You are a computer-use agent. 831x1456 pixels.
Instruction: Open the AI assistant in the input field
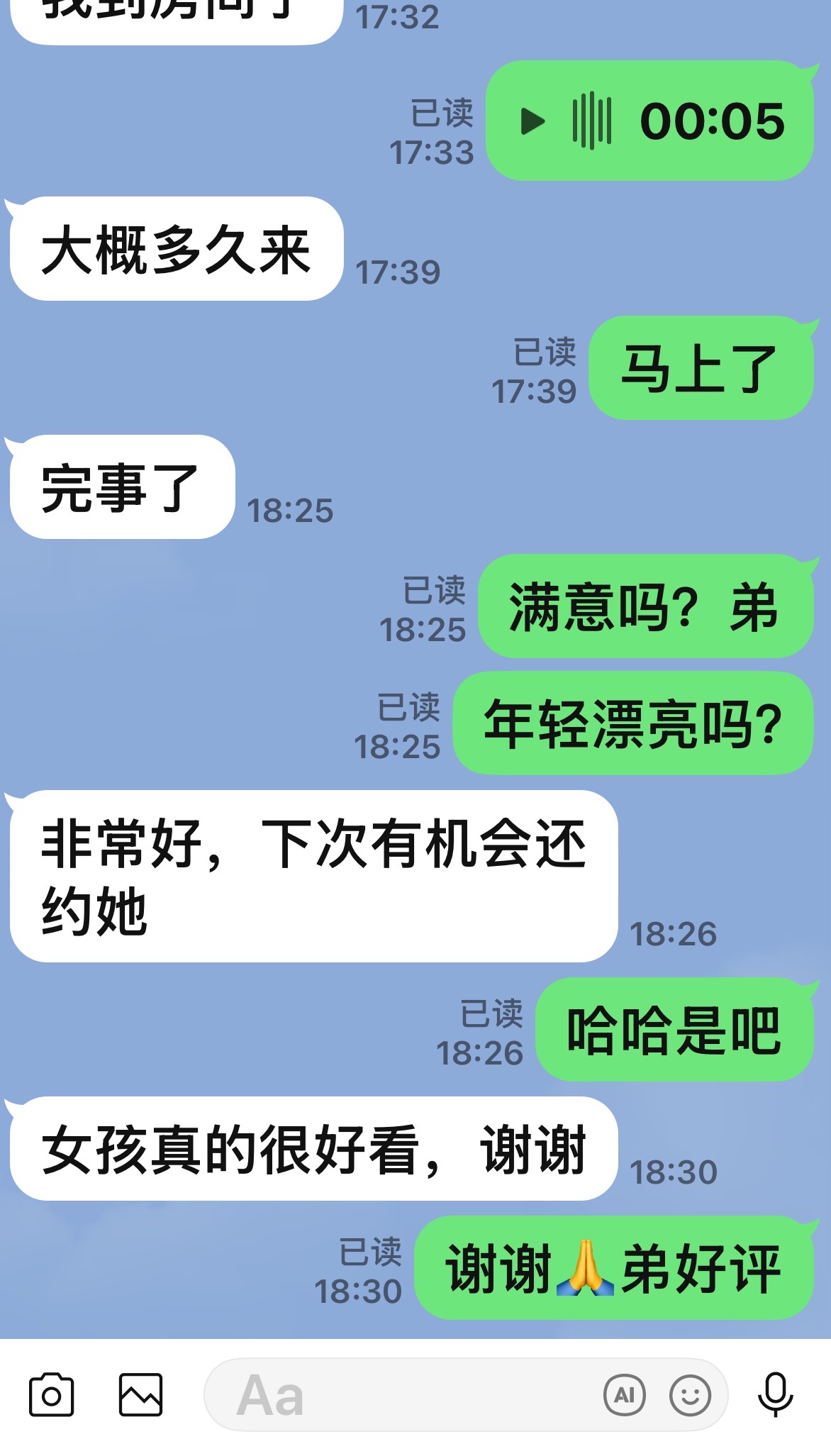point(624,1395)
